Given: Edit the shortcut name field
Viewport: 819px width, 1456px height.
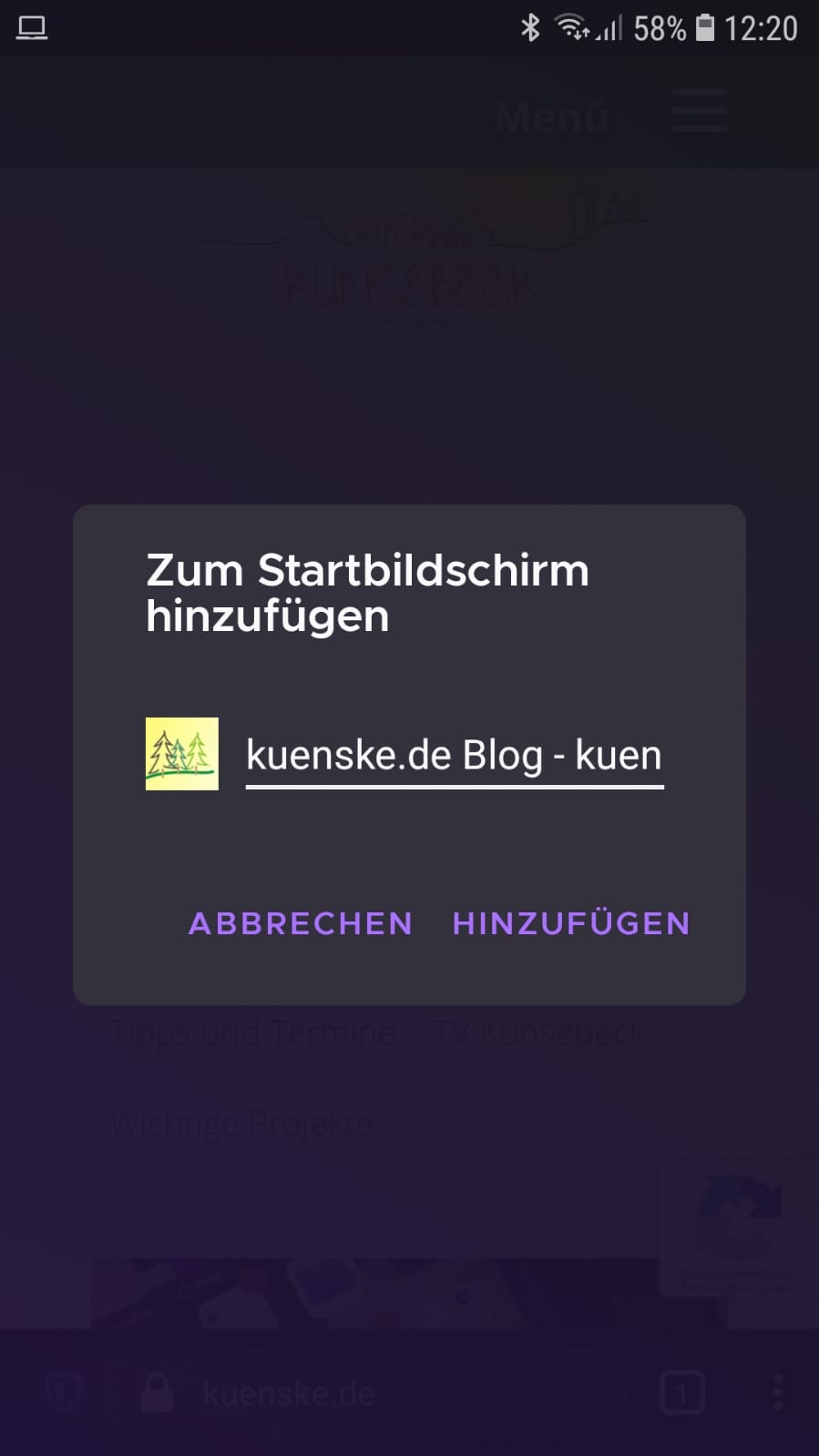Looking at the screenshot, I should (x=454, y=756).
